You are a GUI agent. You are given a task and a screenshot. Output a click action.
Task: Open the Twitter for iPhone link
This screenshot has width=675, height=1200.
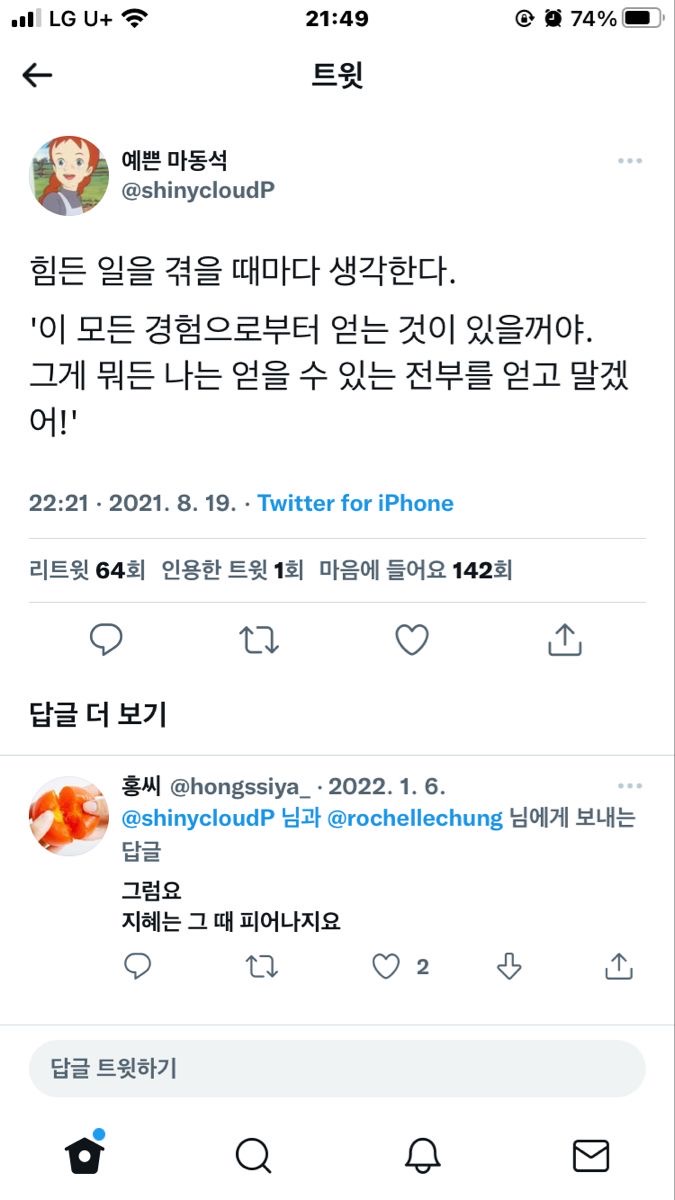click(x=355, y=503)
